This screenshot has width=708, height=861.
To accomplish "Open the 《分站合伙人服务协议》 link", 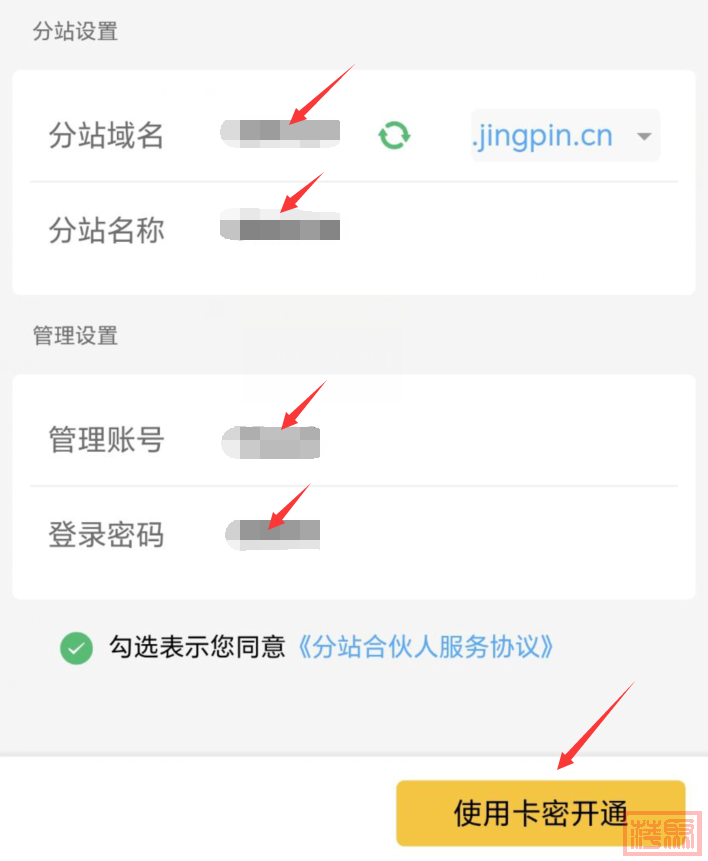I will [425, 648].
